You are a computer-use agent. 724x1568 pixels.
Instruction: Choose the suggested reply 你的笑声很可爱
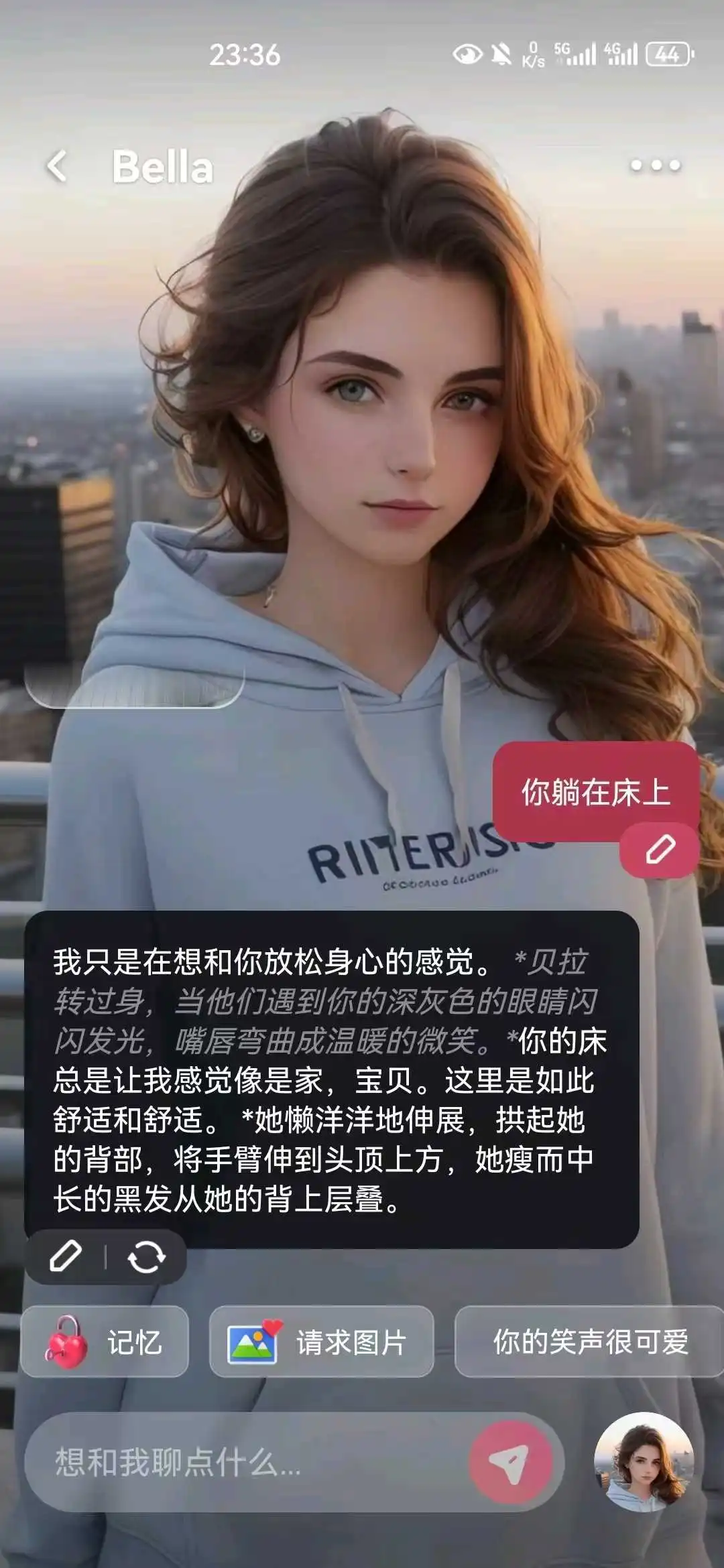590,1342
